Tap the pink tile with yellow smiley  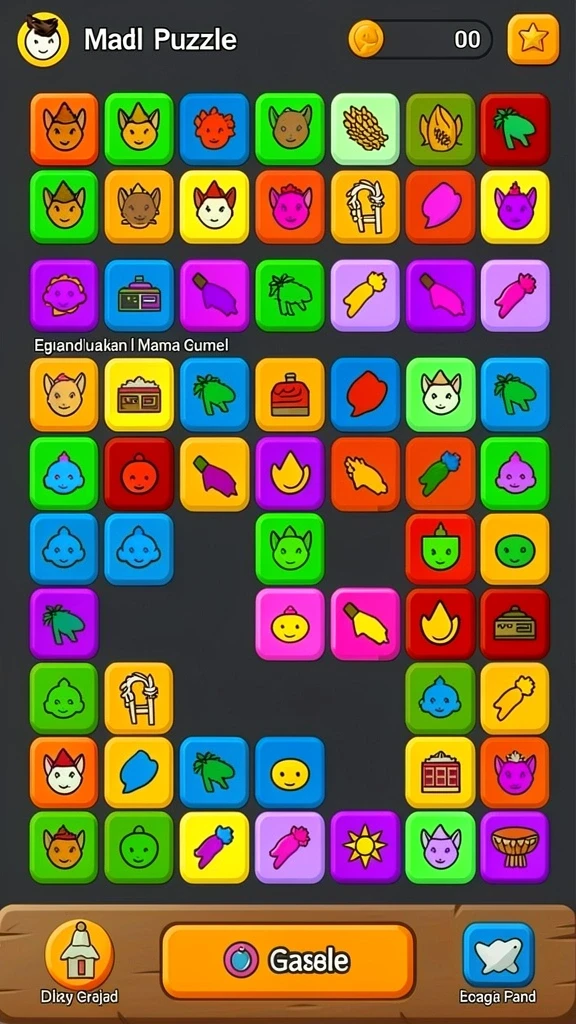(x=289, y=624)
